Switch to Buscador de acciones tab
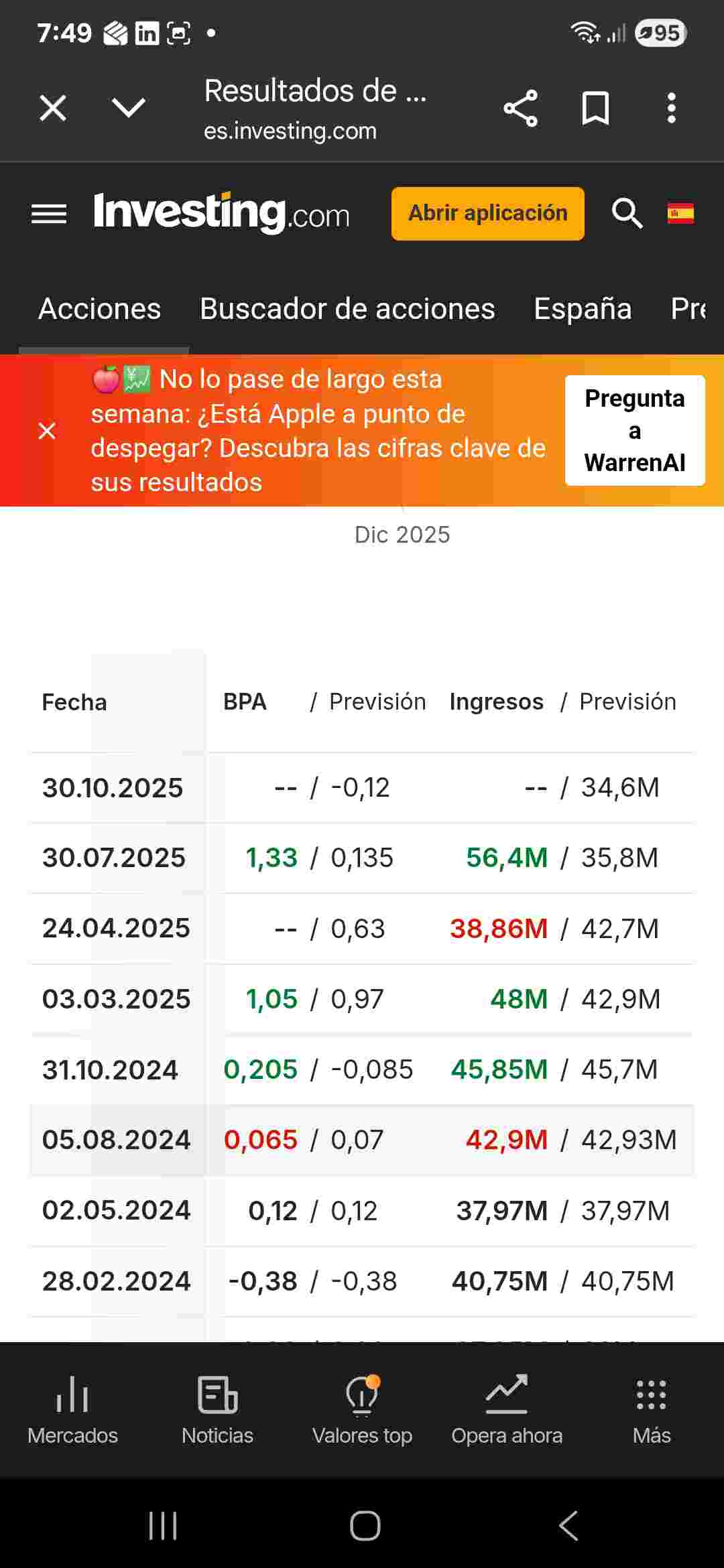The image size is (724, 1568). (x=347, y=309)
